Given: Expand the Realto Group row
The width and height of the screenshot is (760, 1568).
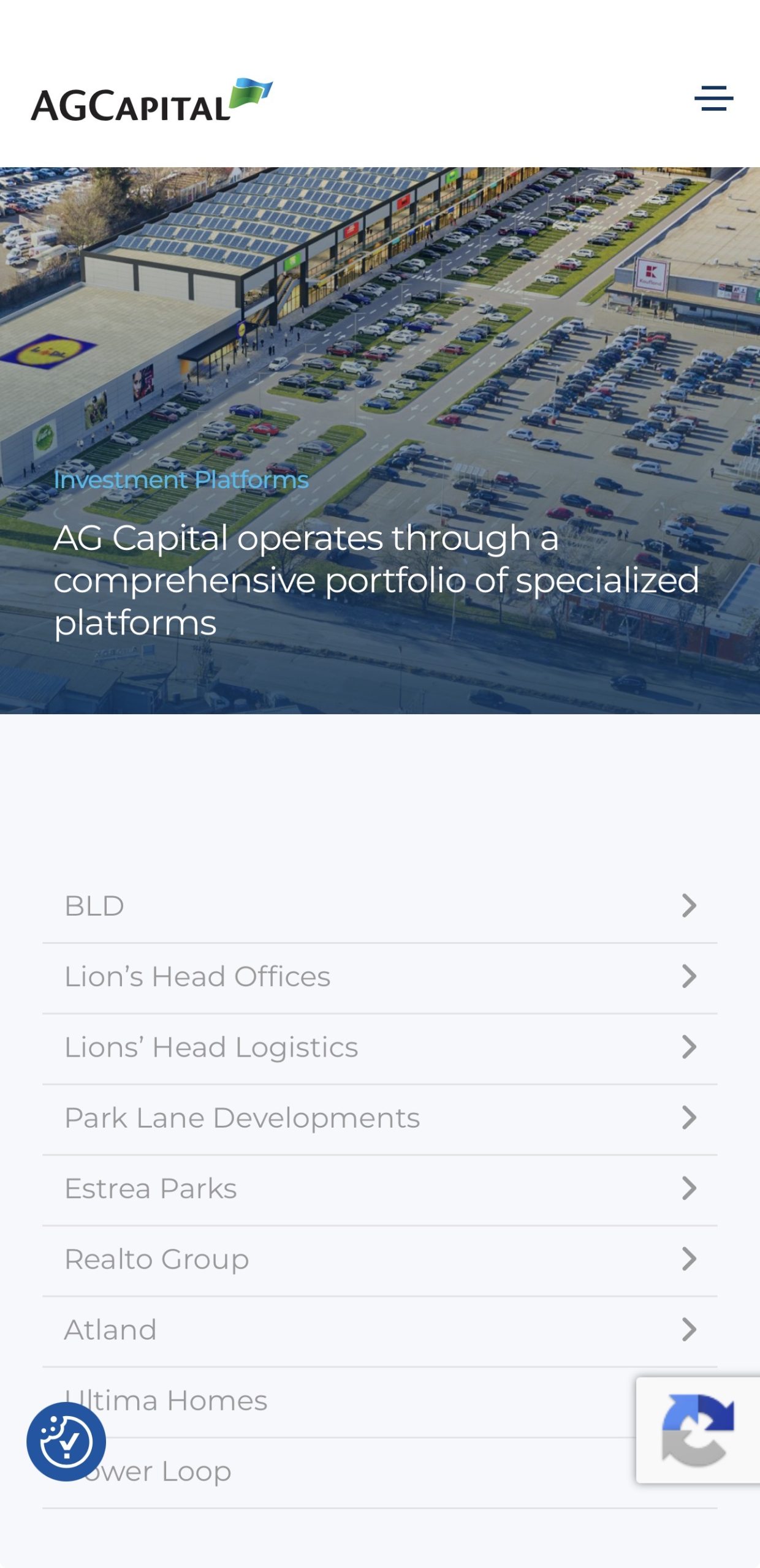Looking at the screenshot, I should 380,1260.
